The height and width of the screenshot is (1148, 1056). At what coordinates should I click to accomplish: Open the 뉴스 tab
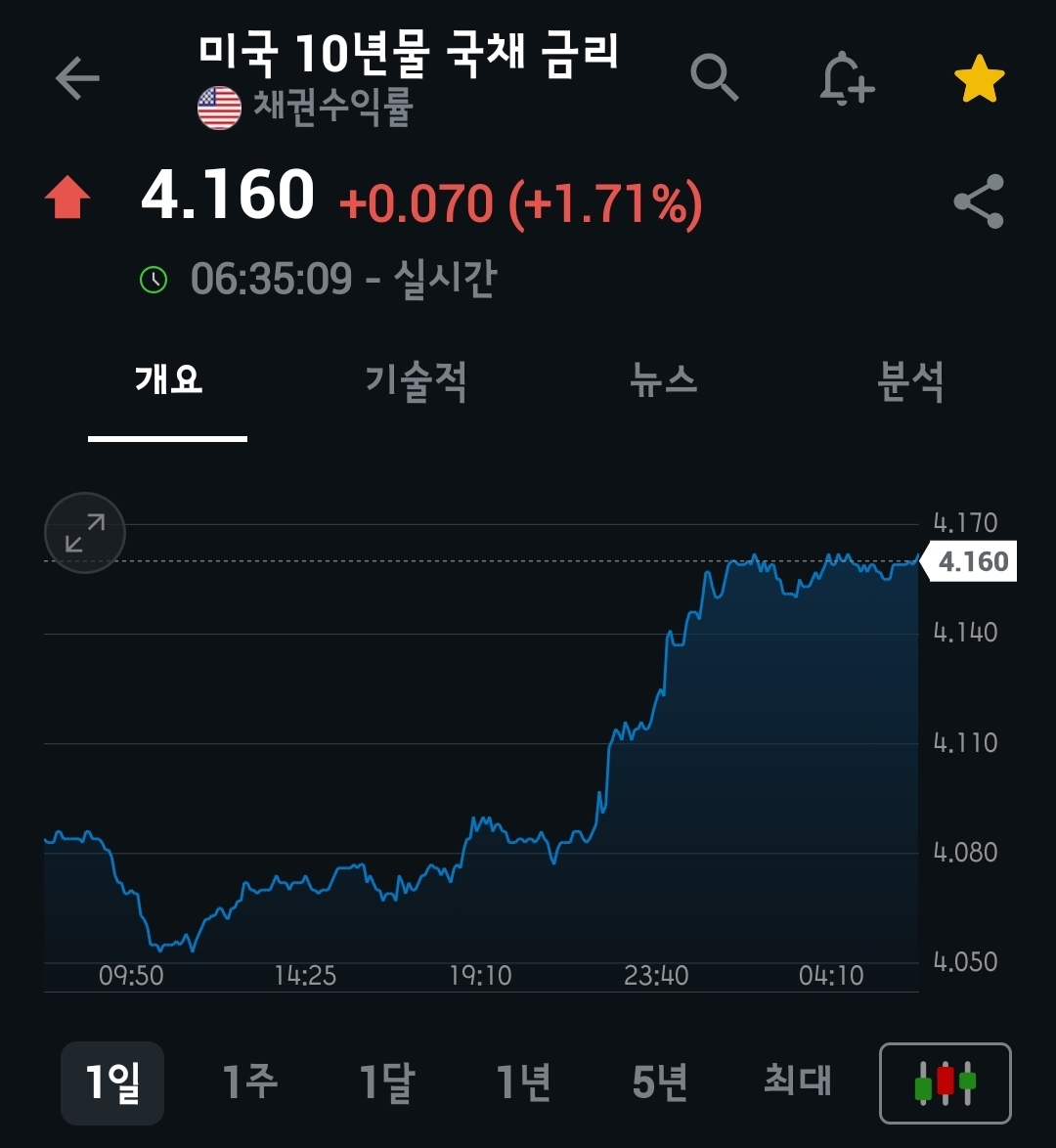tap(664, 379)
